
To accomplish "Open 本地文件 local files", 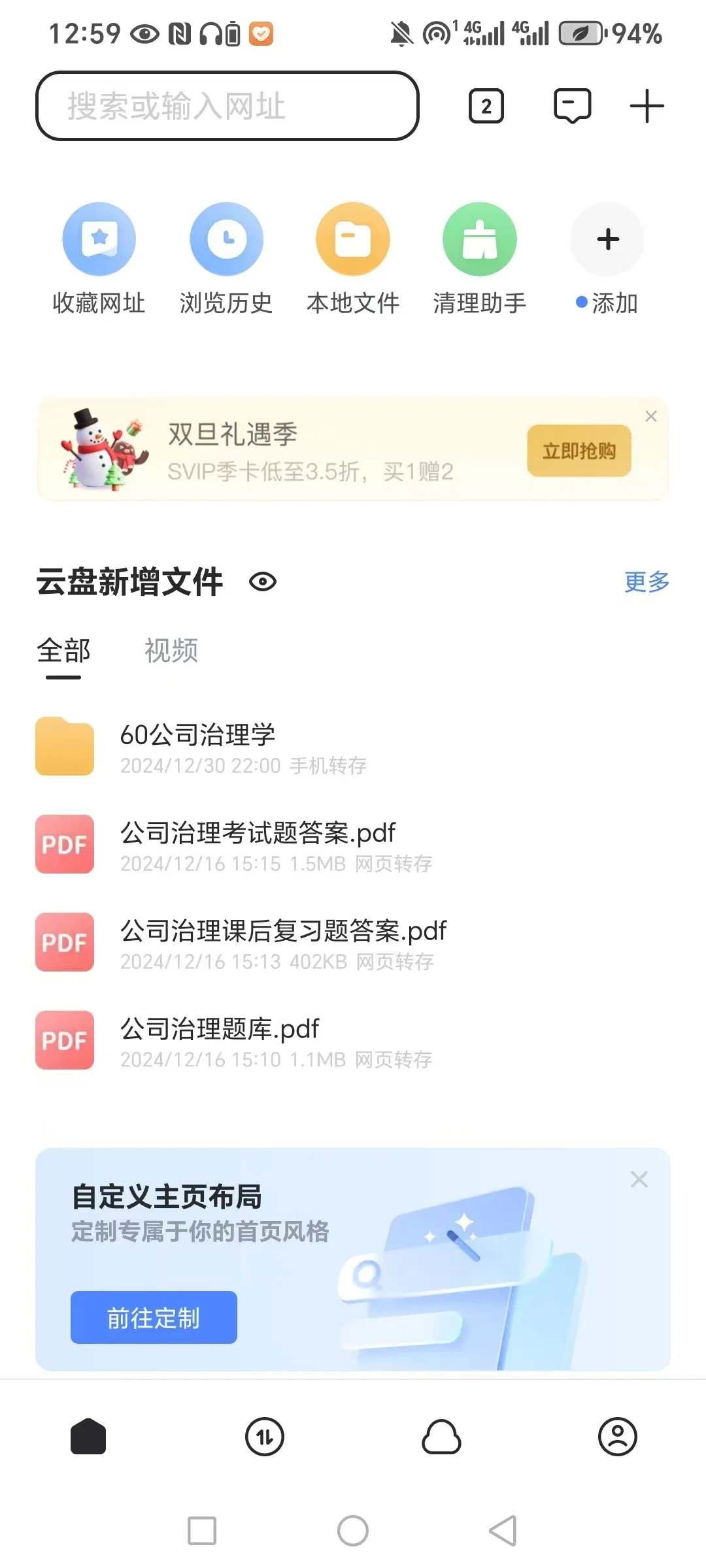I will pos(353,238).
